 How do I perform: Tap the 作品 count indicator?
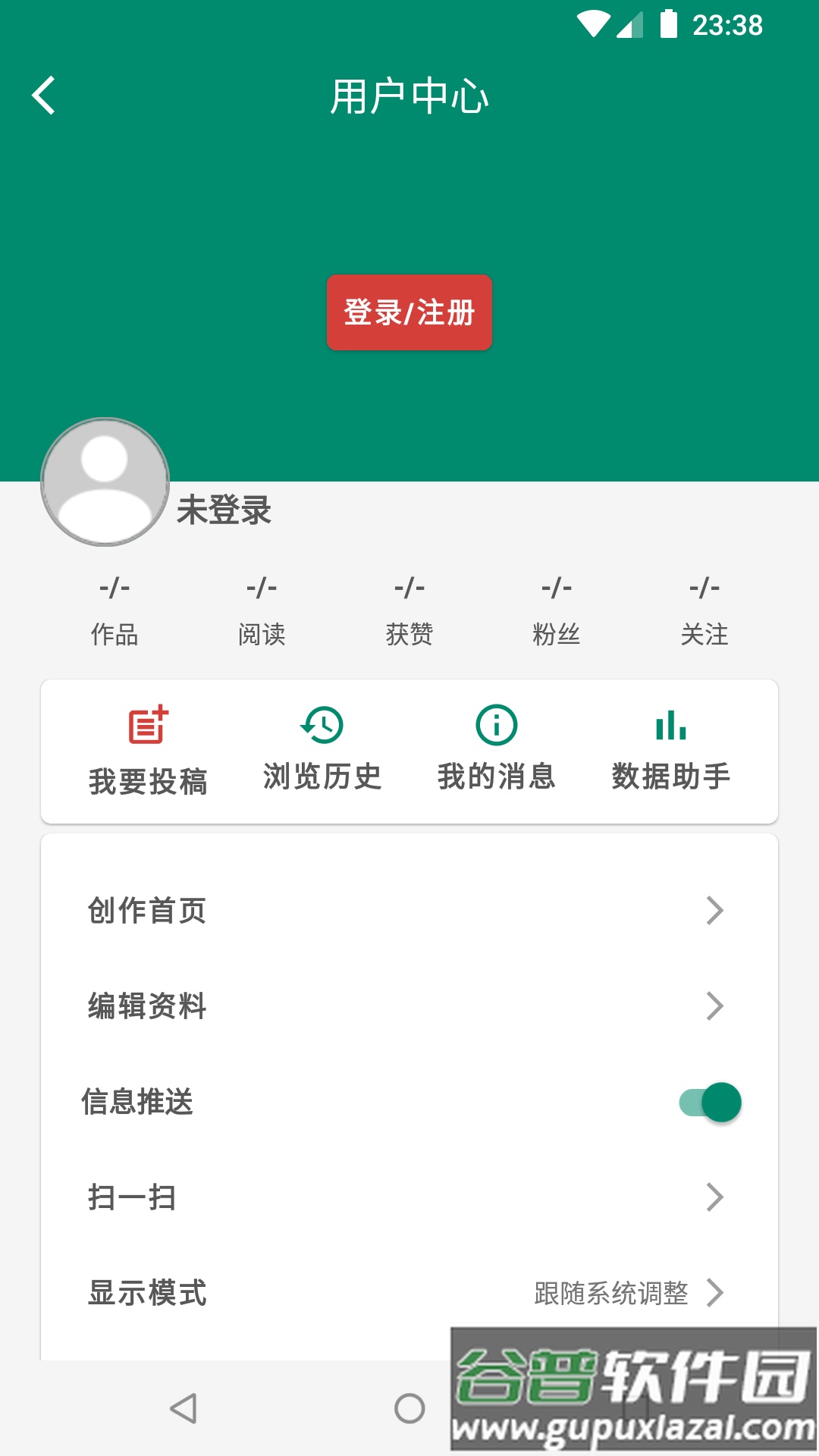(x=112, y=607)
